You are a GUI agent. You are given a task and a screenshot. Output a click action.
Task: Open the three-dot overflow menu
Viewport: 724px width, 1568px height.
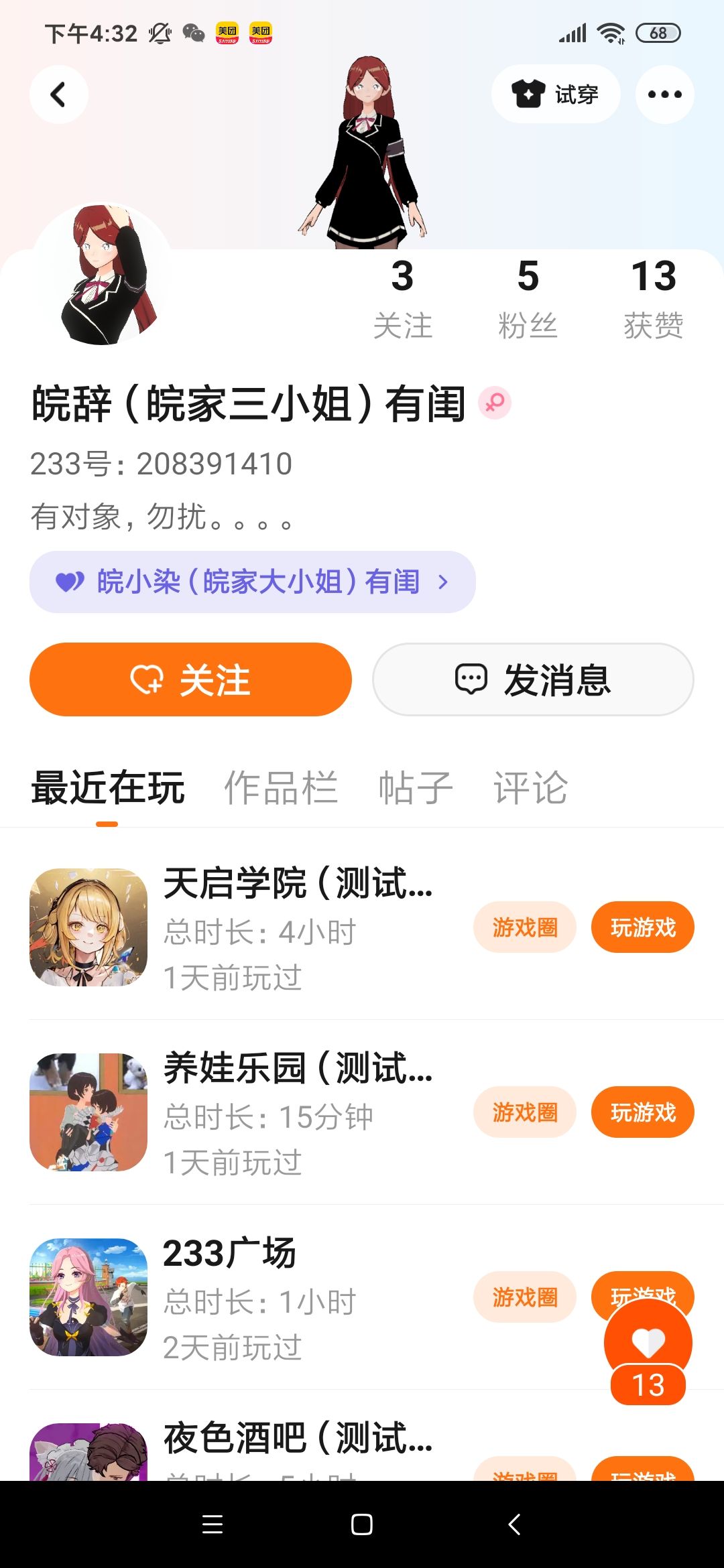click(664, 94)
